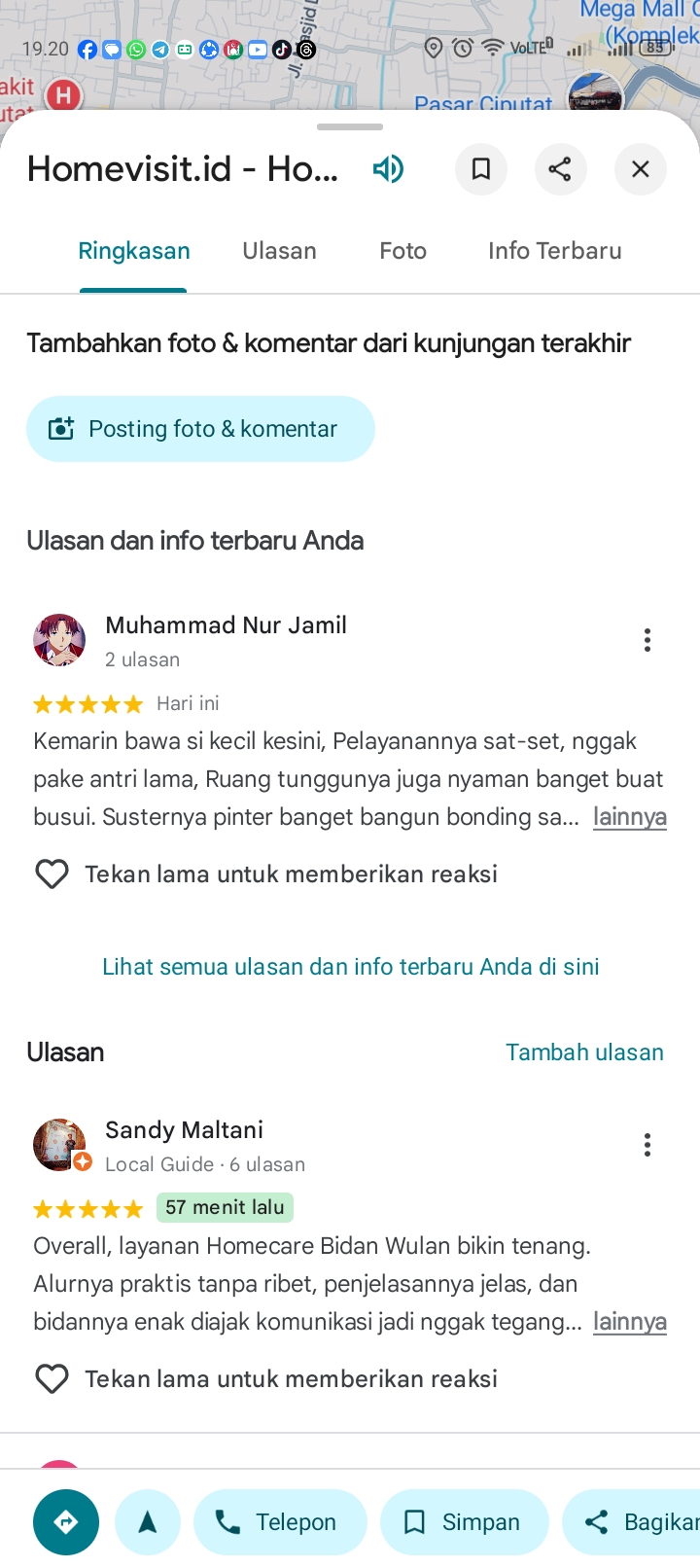Open the Info Terbaru tab
This screenshot has height=1568, width=700.
point(554,251)
